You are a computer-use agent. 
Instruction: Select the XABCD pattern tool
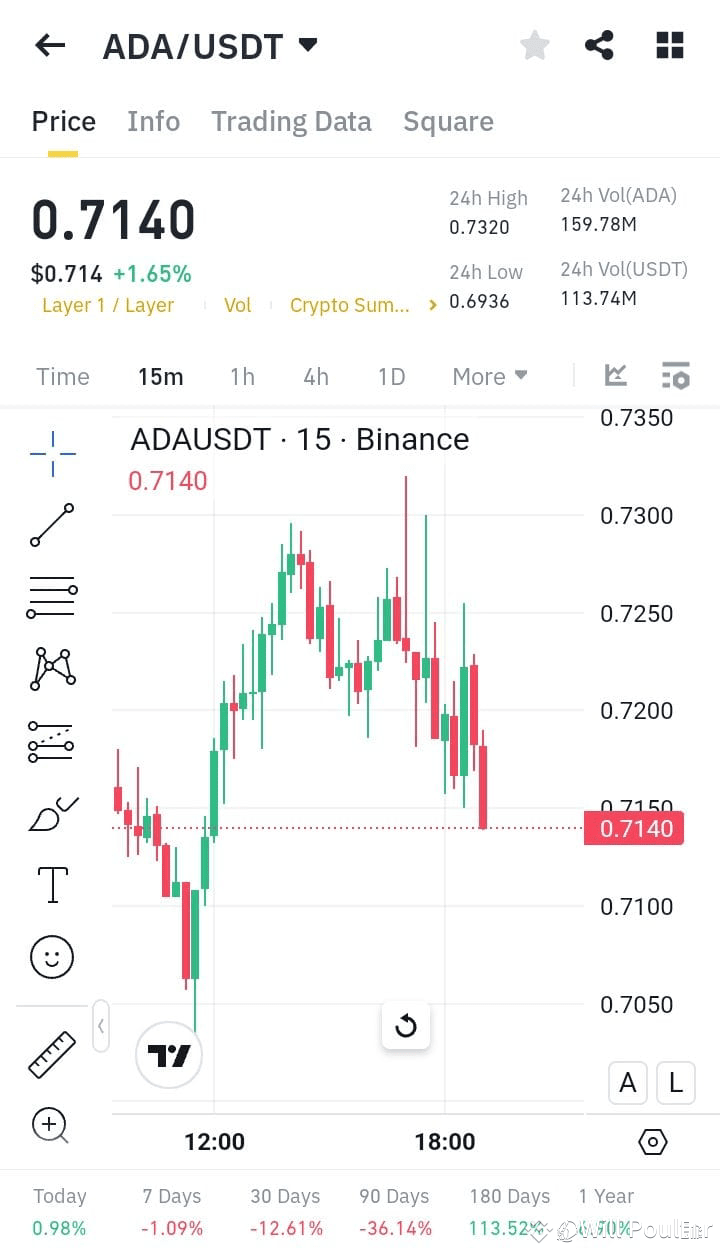pyautogui.click(x=51, y=668)
